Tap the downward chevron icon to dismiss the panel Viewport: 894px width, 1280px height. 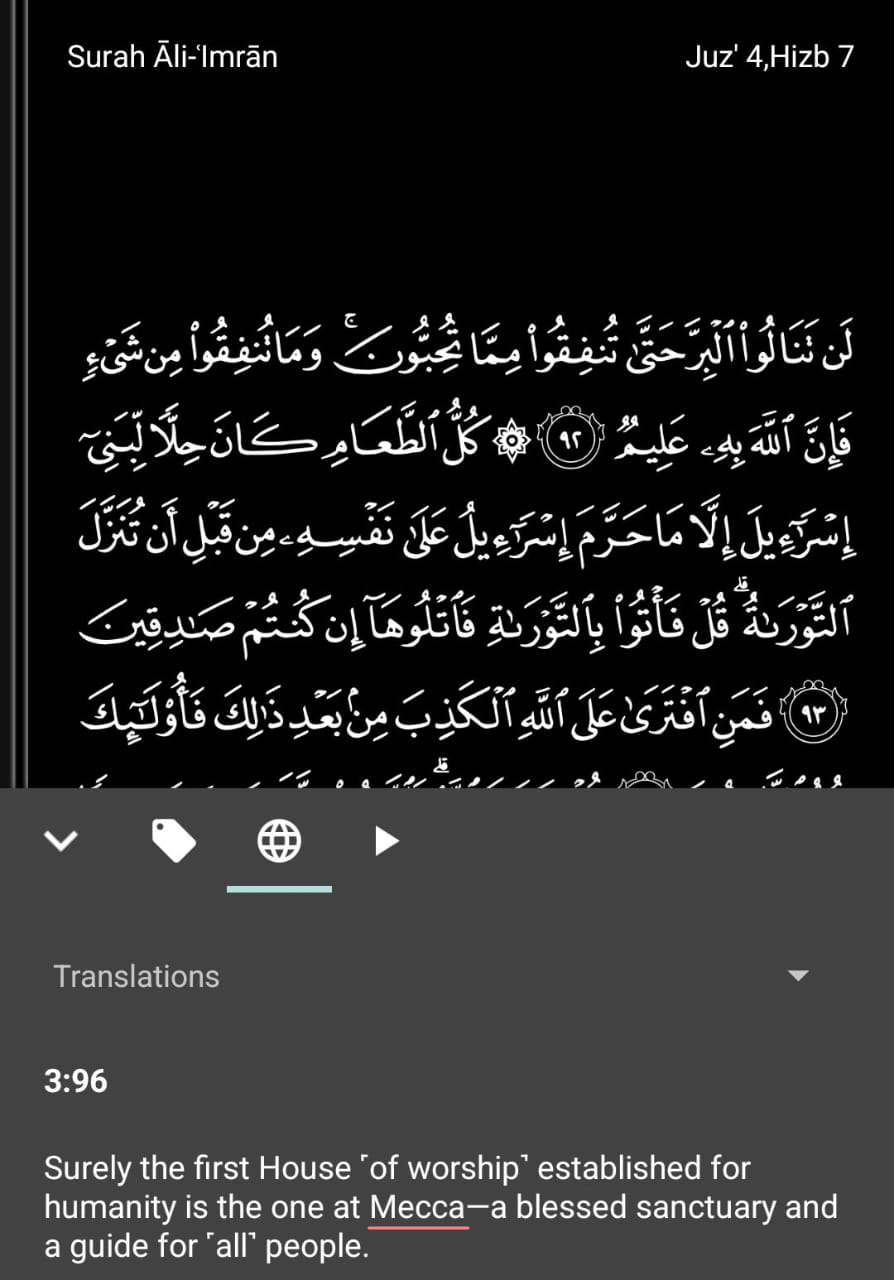click(x=62, y=840)
